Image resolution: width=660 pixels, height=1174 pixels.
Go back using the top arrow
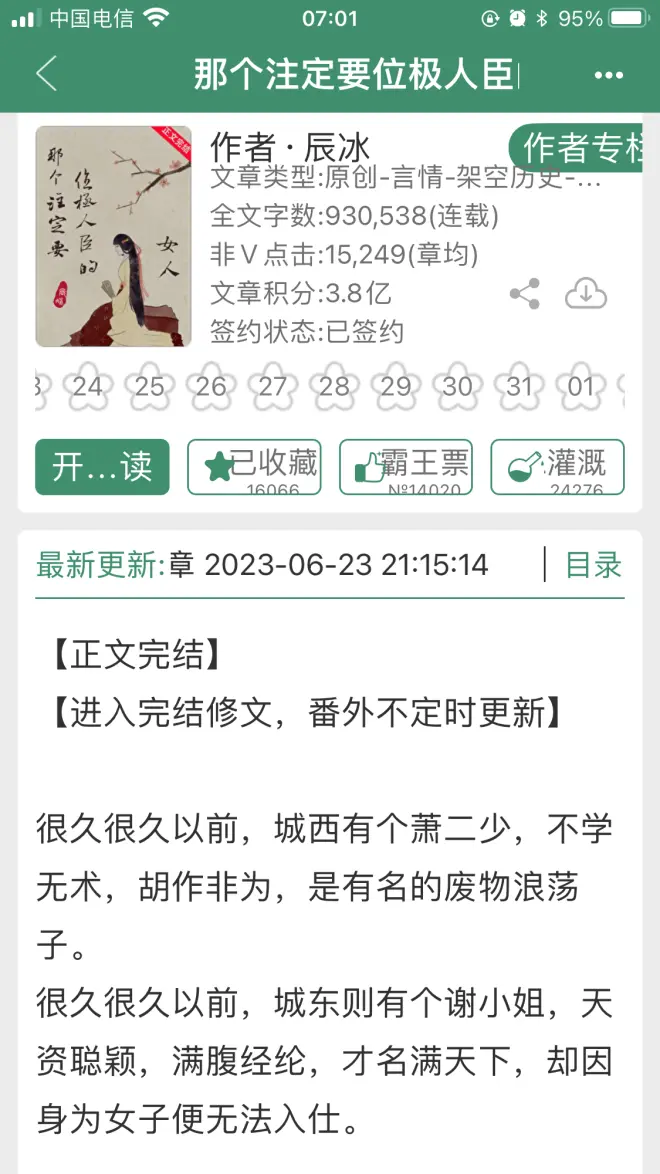tap(46, 75)
